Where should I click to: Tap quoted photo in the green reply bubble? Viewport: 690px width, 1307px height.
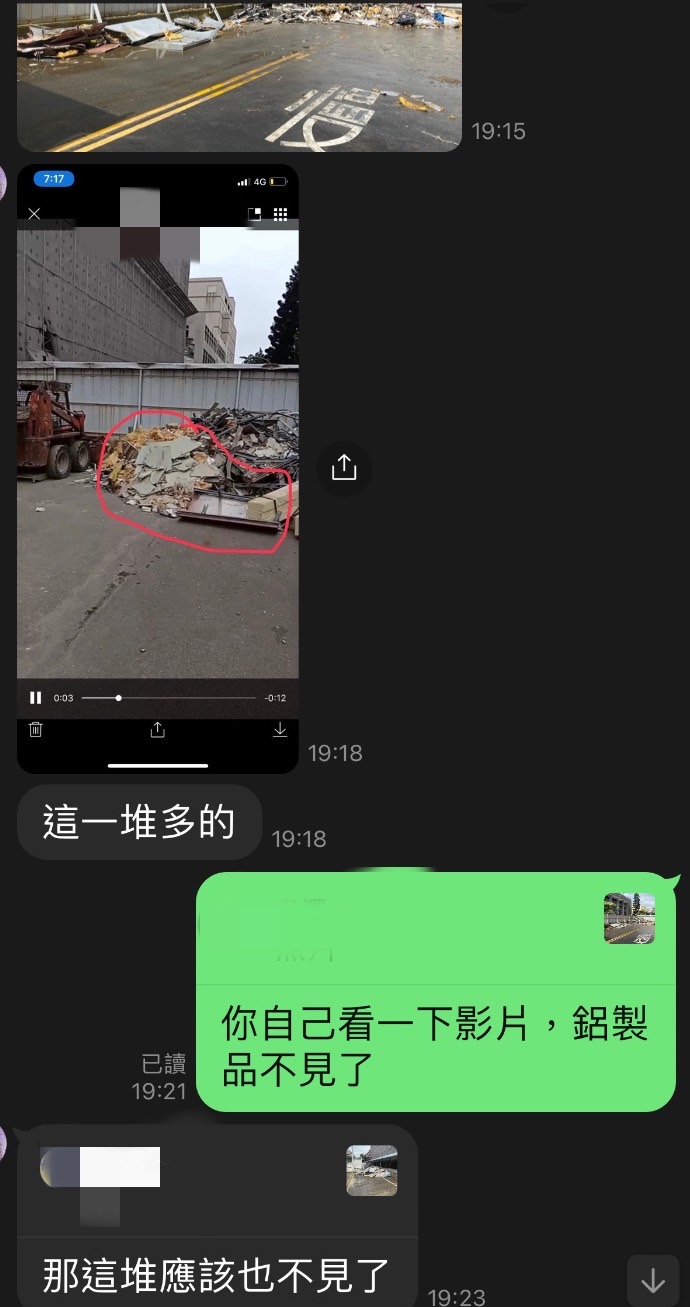point(629,918)
